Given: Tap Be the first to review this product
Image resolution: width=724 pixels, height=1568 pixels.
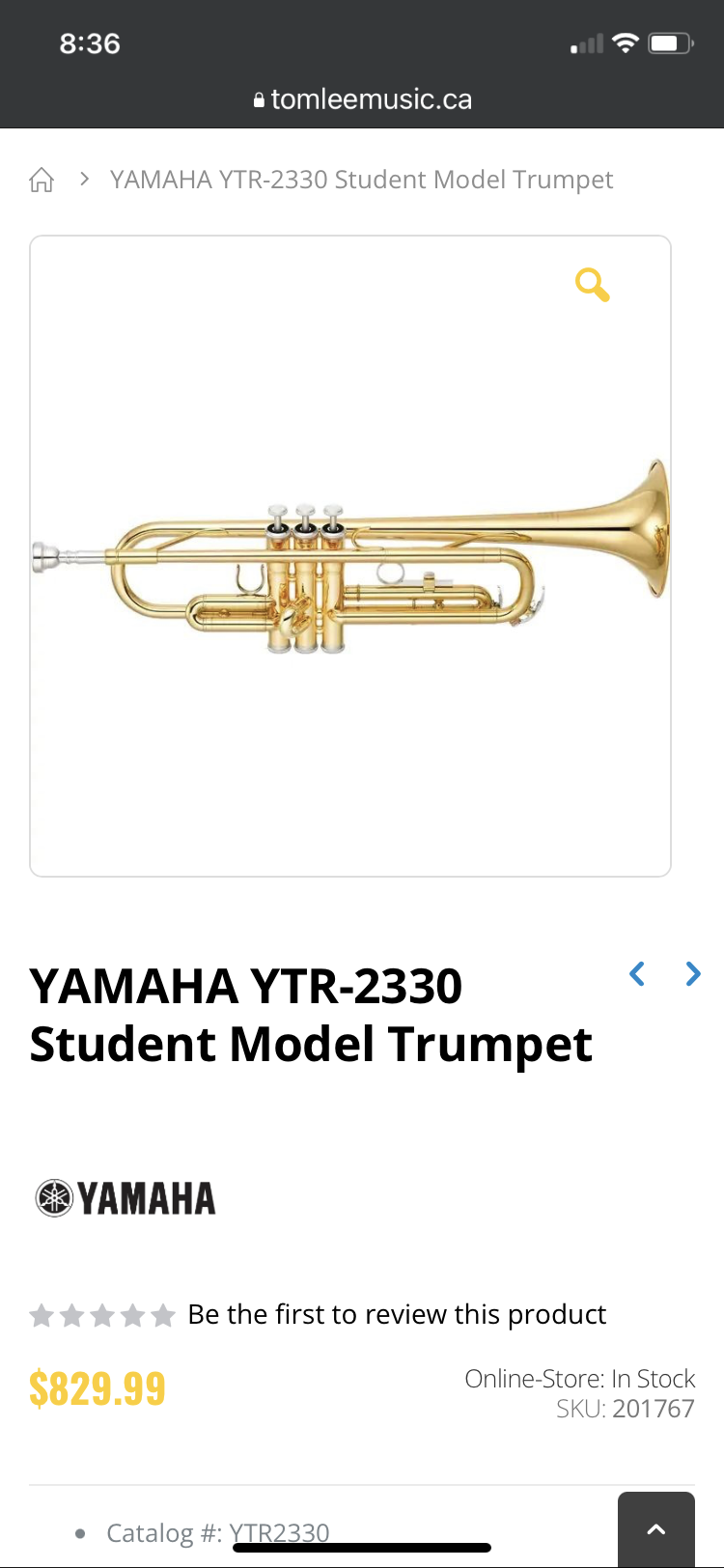Looking at the screenshot, I should tap(397, 1314).
